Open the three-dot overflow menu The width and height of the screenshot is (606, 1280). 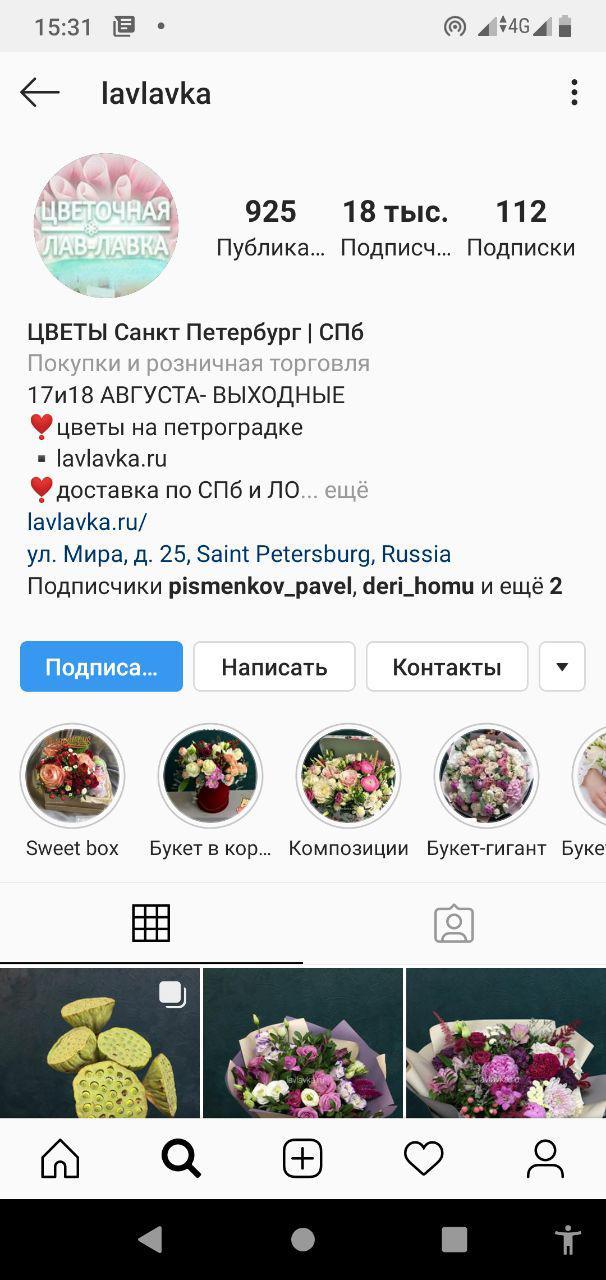tap(573, 93)
